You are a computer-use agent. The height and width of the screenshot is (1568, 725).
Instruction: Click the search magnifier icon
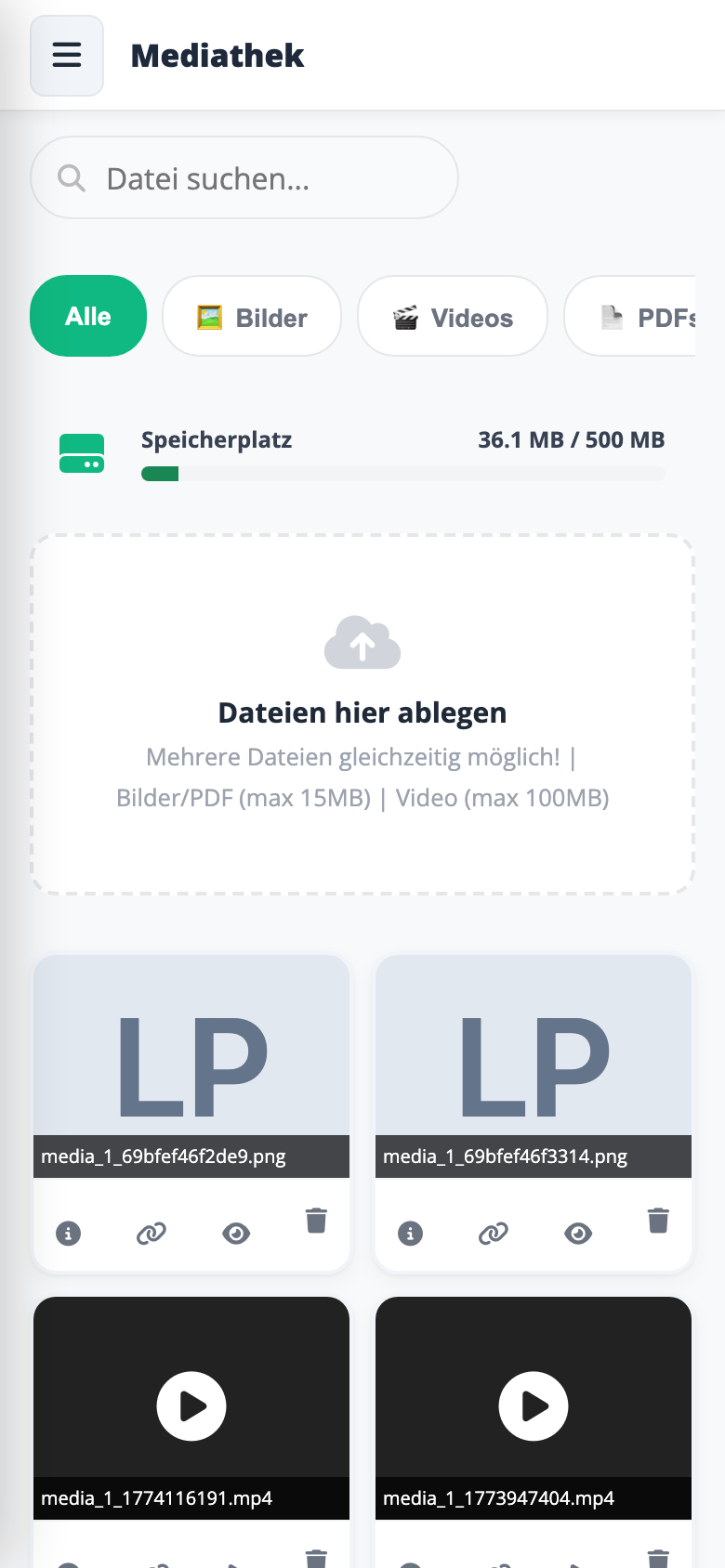[x=70, y=176]
